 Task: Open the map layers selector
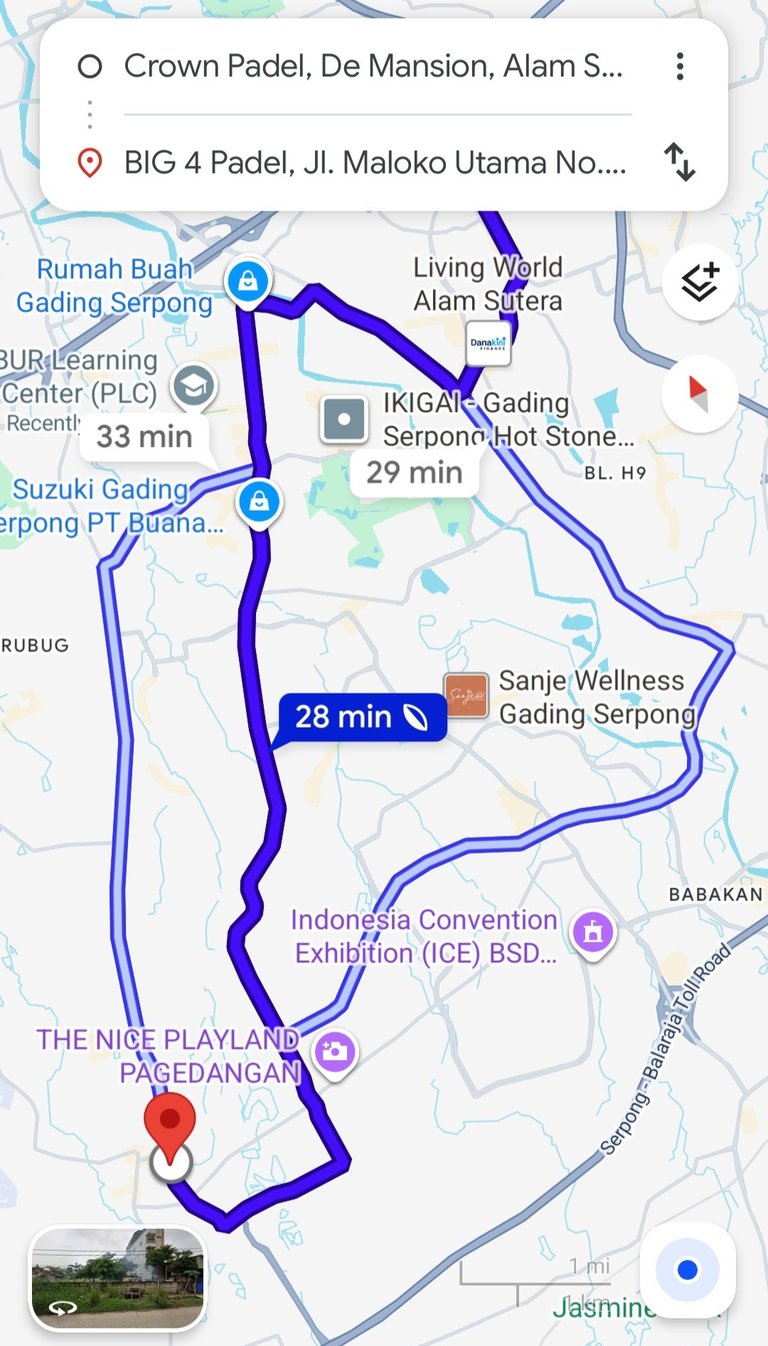point(700,283)
